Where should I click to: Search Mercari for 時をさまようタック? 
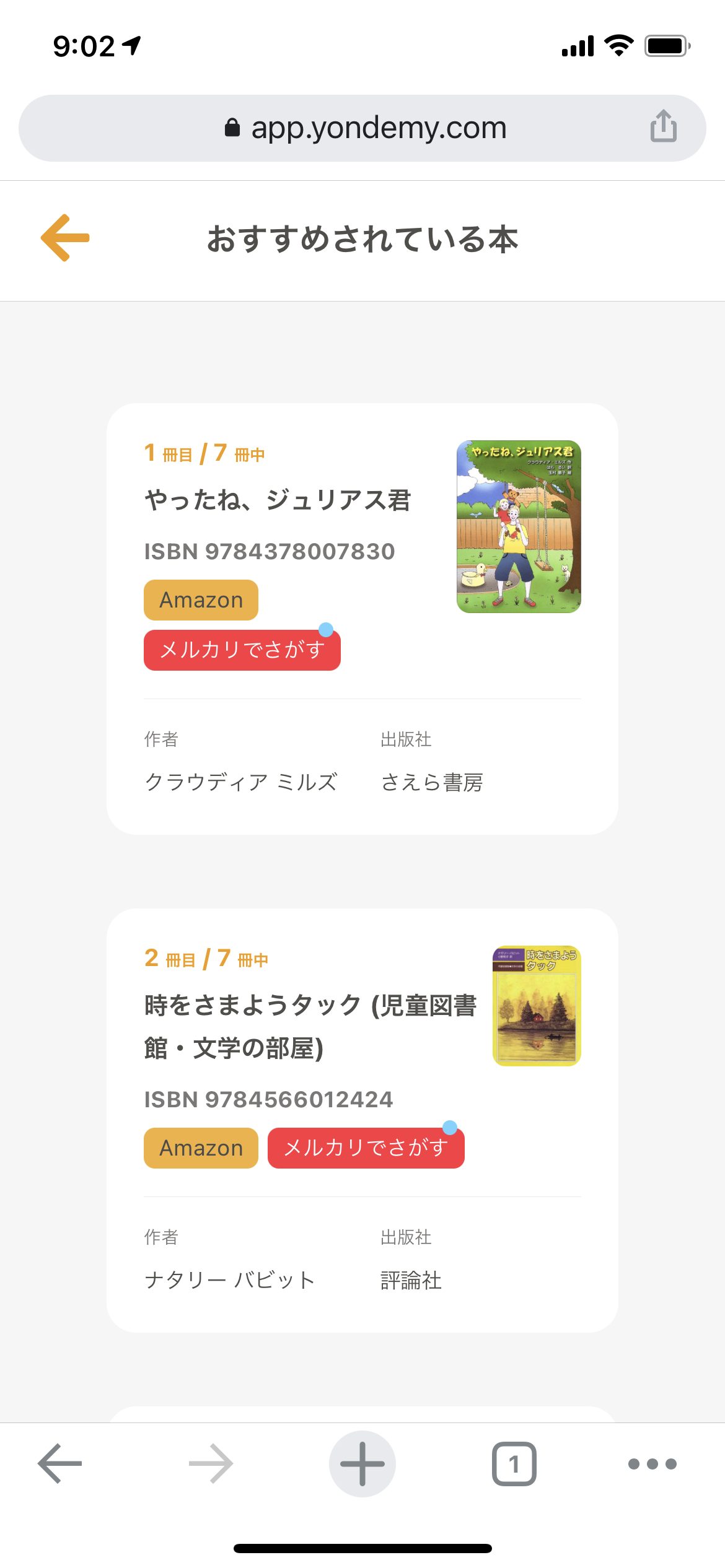point(366,1148)
